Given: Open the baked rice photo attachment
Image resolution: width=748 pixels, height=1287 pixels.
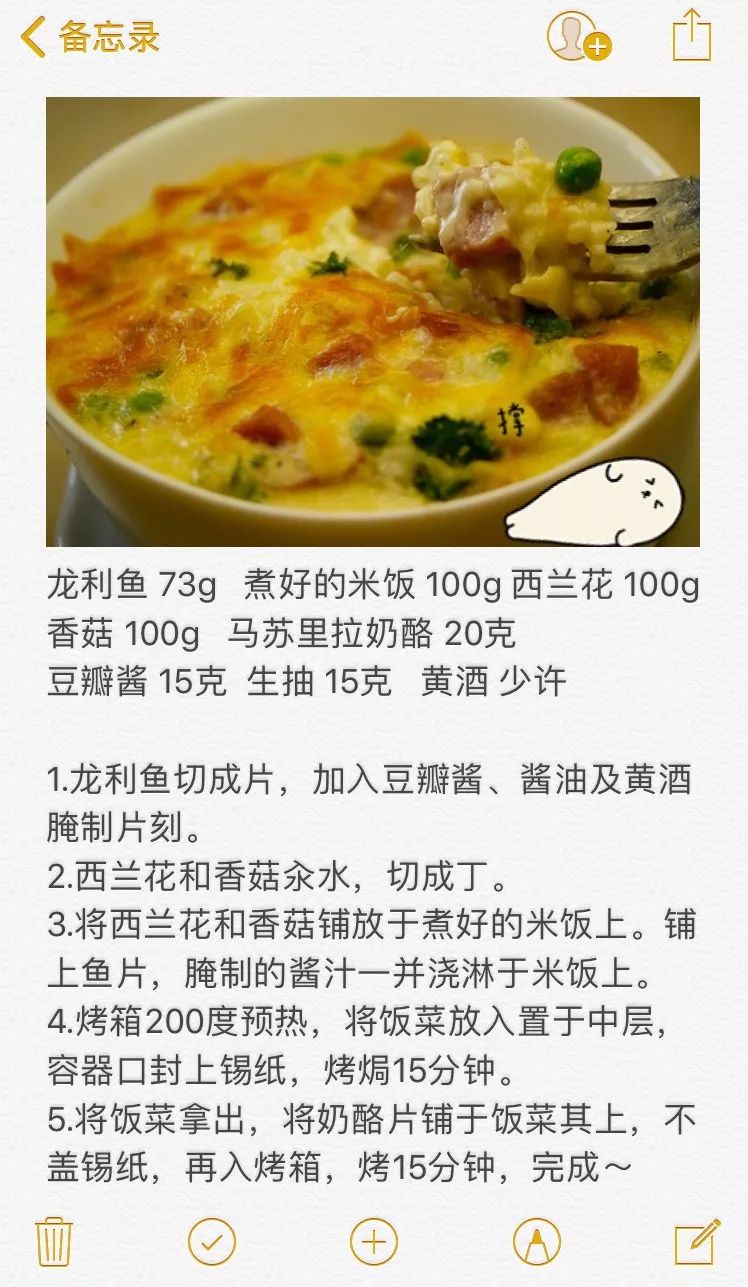Looking at the screenshot, I should tap(373, 322).
